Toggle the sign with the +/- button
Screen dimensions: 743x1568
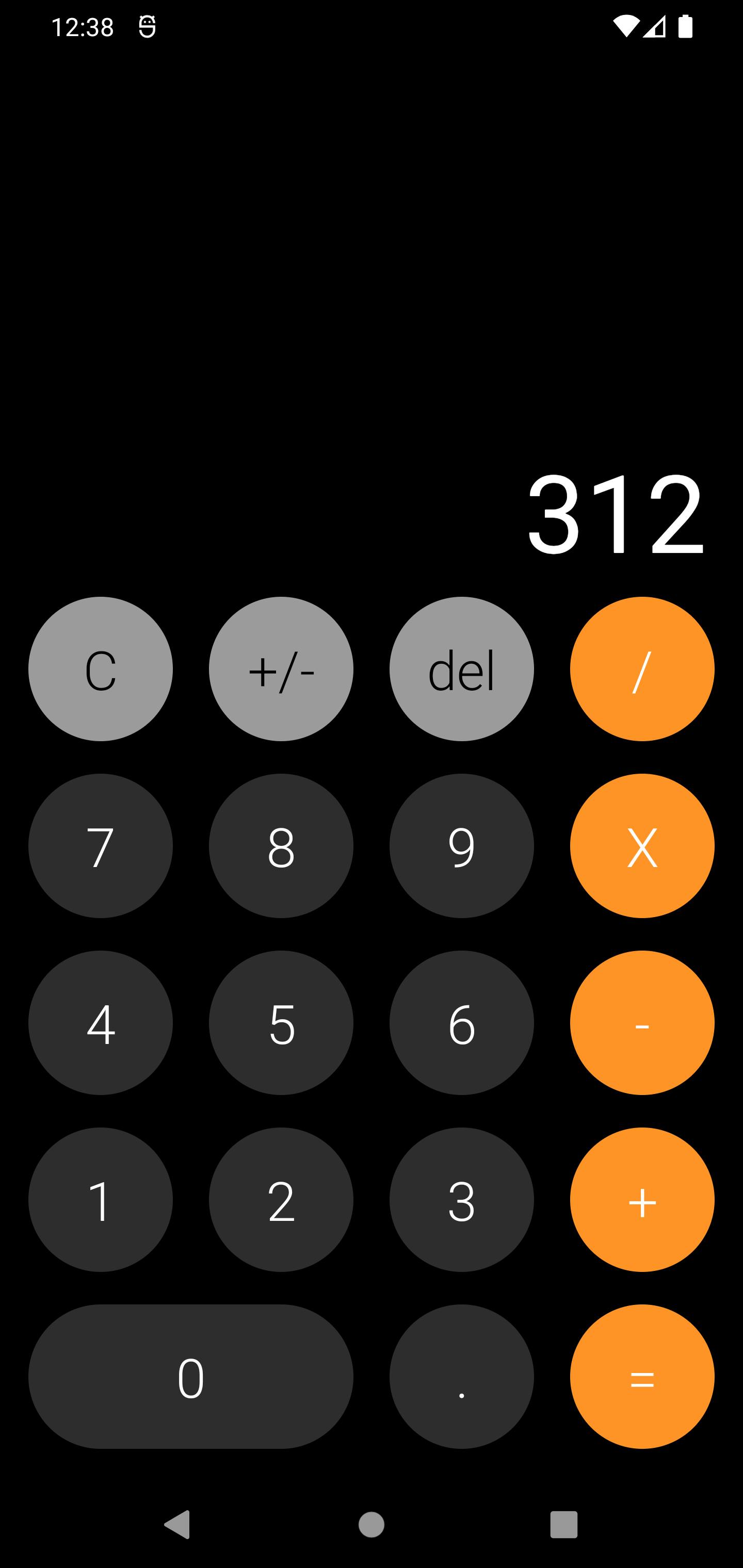[x=281, y=669]
